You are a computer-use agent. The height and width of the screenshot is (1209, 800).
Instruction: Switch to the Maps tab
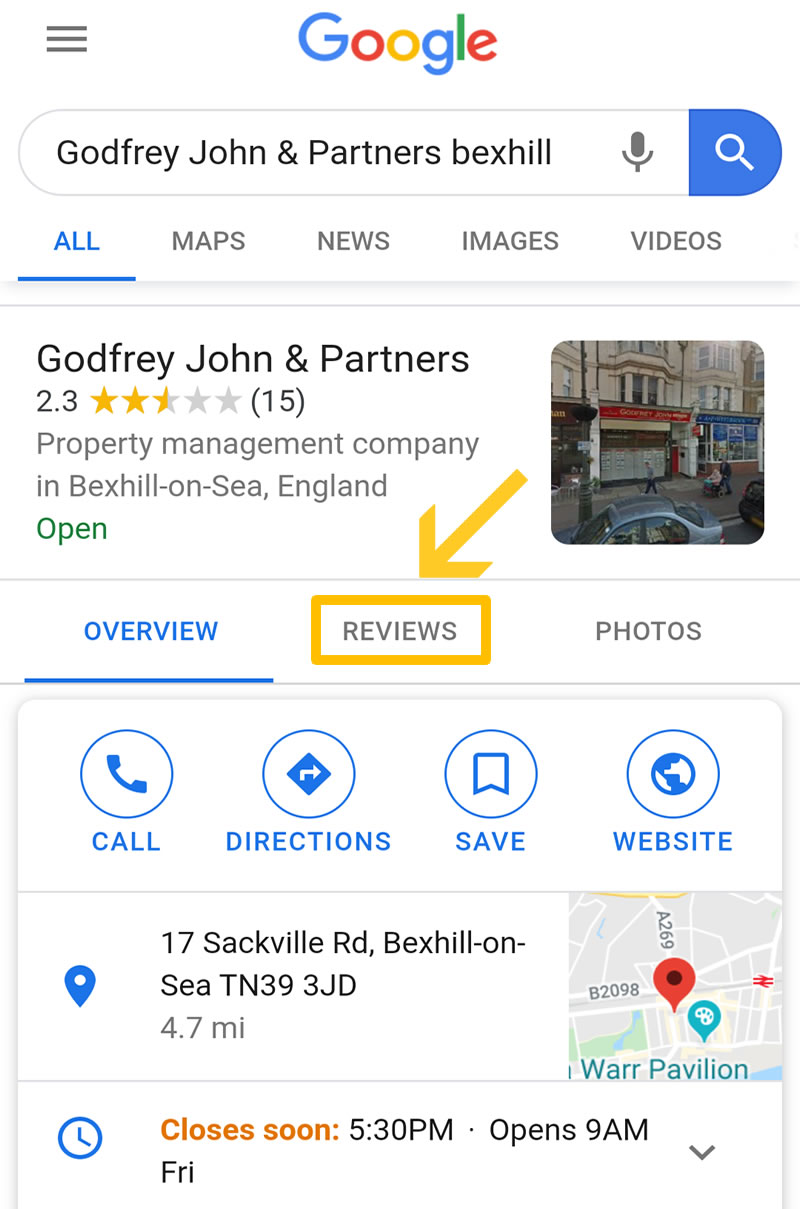coord(208,241)
